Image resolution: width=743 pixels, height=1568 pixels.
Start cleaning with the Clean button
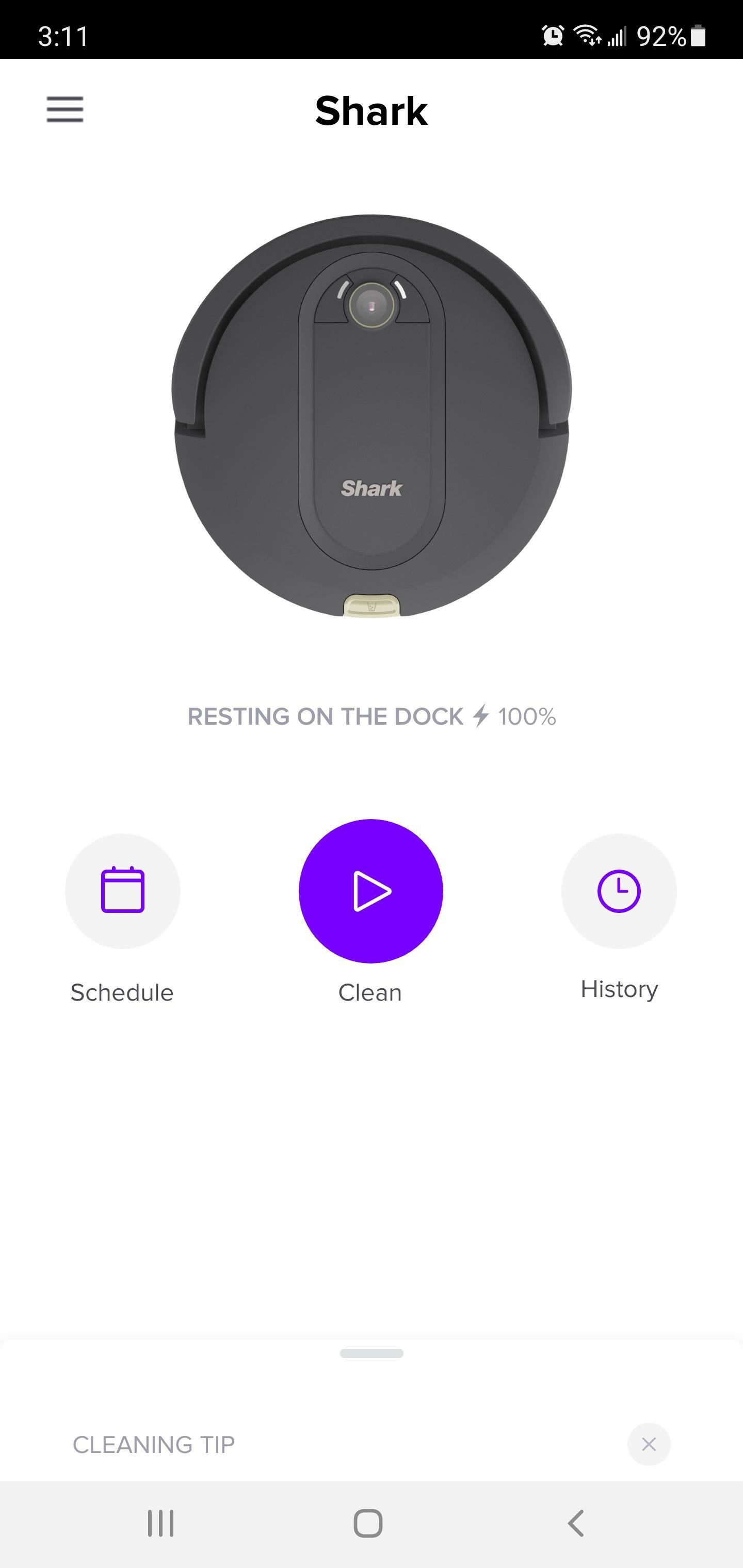371,891
